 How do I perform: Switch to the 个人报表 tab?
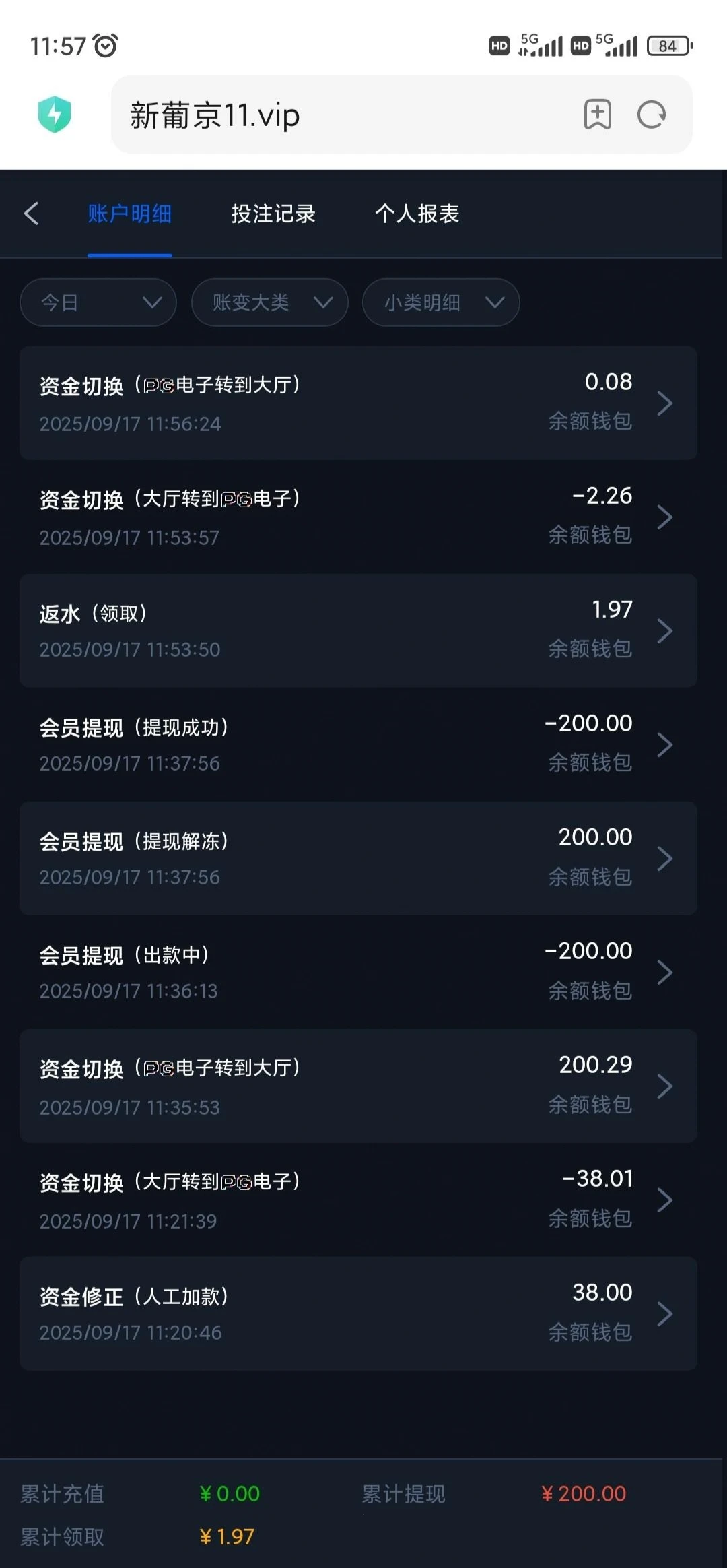coord(417,214)
